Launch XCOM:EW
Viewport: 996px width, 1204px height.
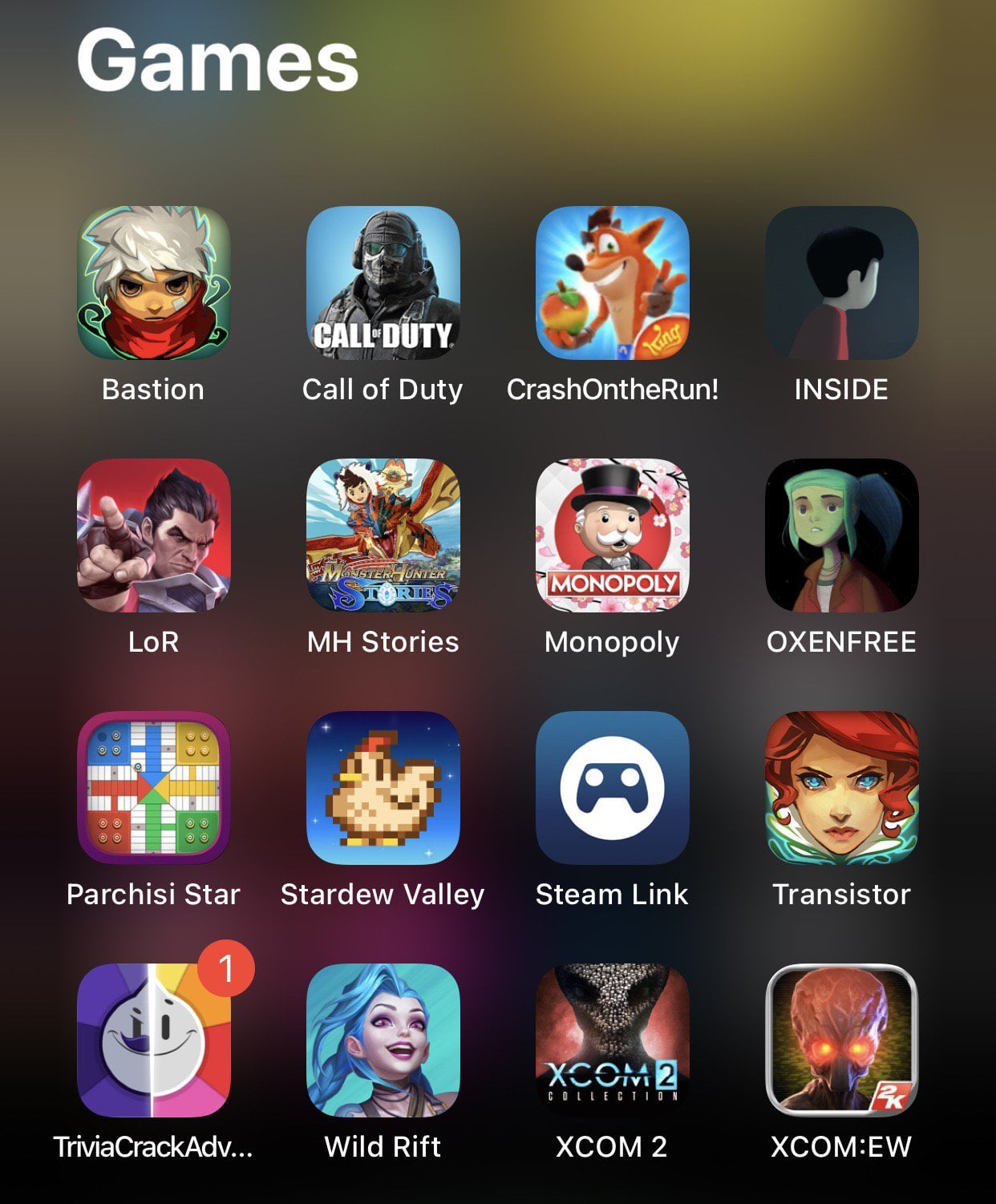[841, 1040]
